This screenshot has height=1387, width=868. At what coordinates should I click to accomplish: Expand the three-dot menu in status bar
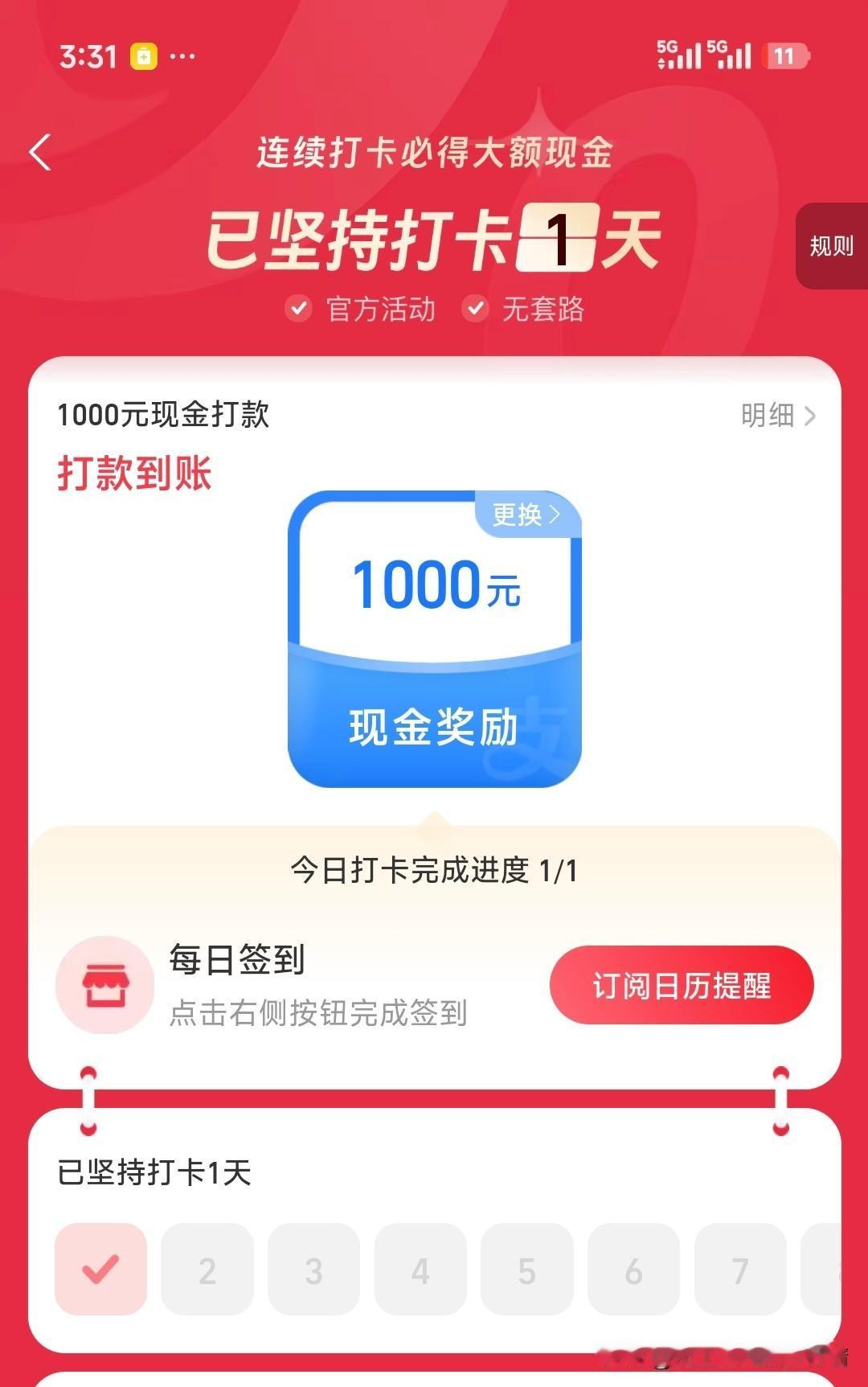coord(182,55)
